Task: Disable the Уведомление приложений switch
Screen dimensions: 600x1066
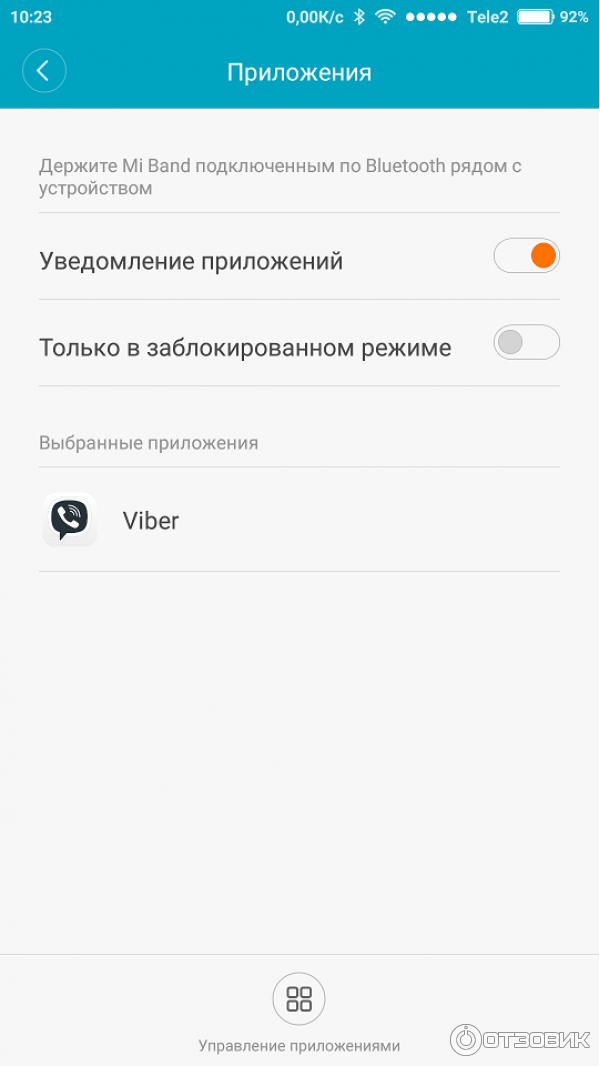Action: (526, 256)
